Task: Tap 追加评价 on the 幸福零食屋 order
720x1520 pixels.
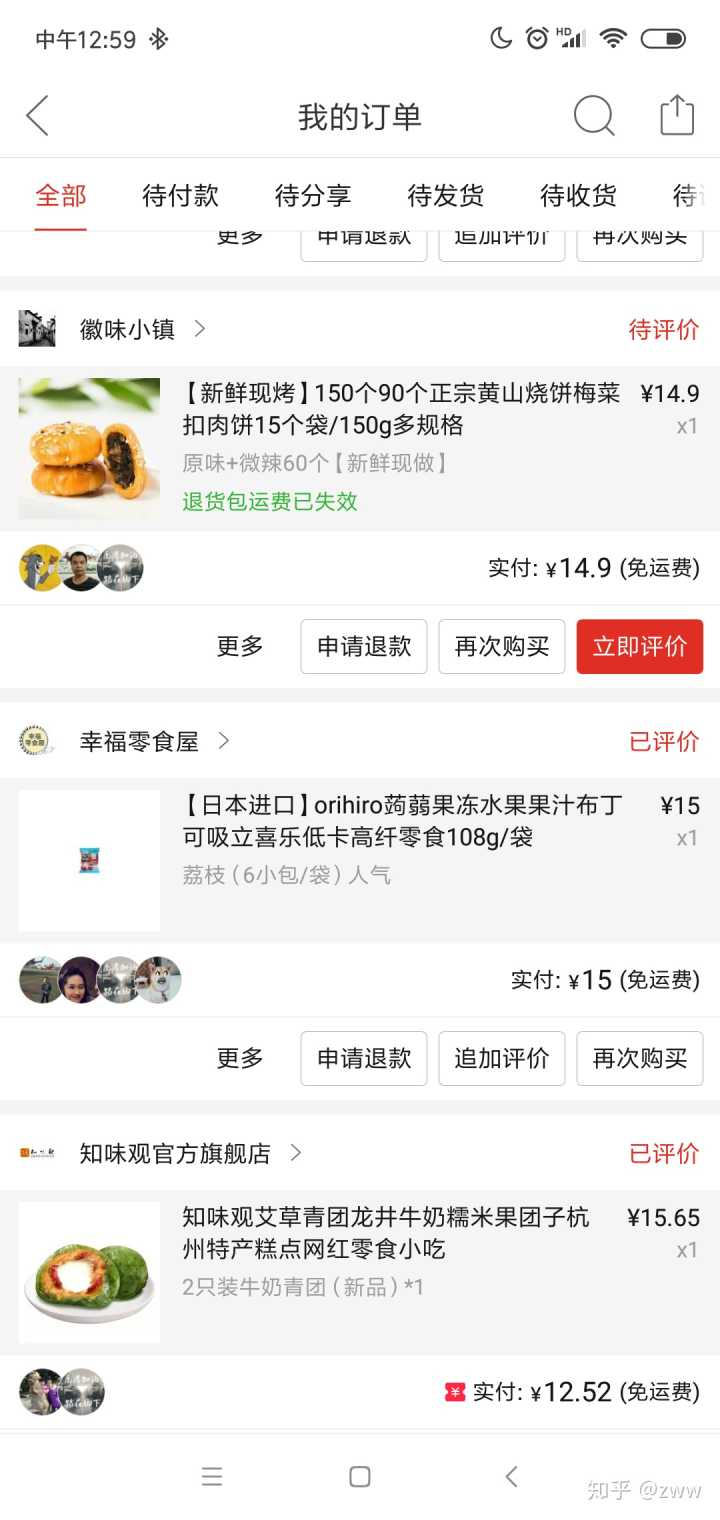Action: click(x=502, y=1059)
